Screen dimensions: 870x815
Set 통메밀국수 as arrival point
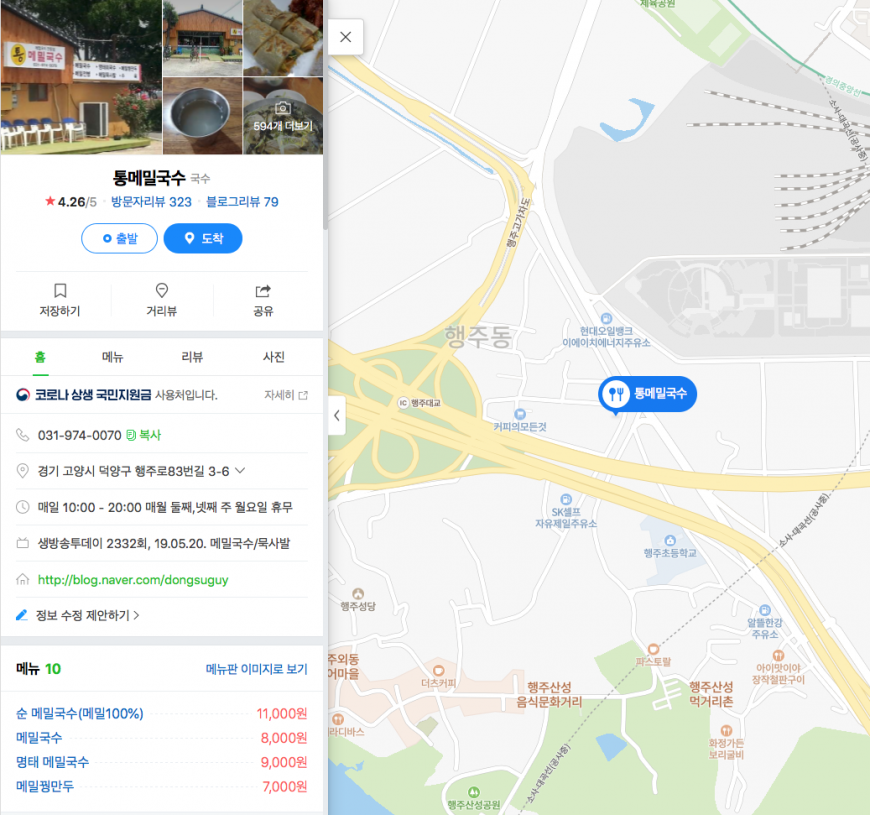pos(203,239)
